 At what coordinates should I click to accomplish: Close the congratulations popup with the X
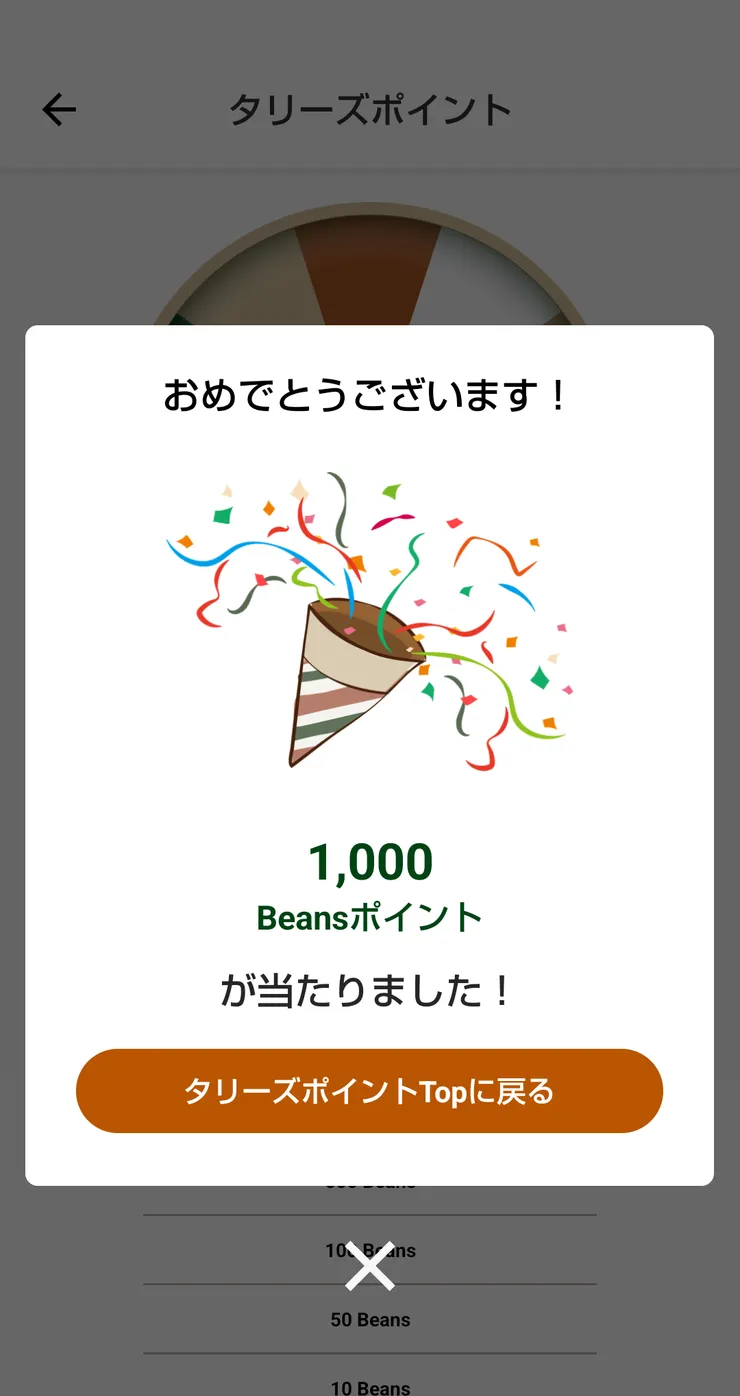pos(370,1265)
